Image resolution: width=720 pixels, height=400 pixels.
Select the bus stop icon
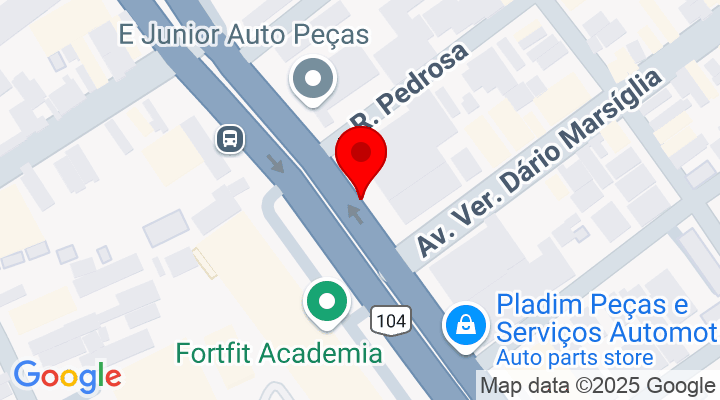click(x=231, y=138)
